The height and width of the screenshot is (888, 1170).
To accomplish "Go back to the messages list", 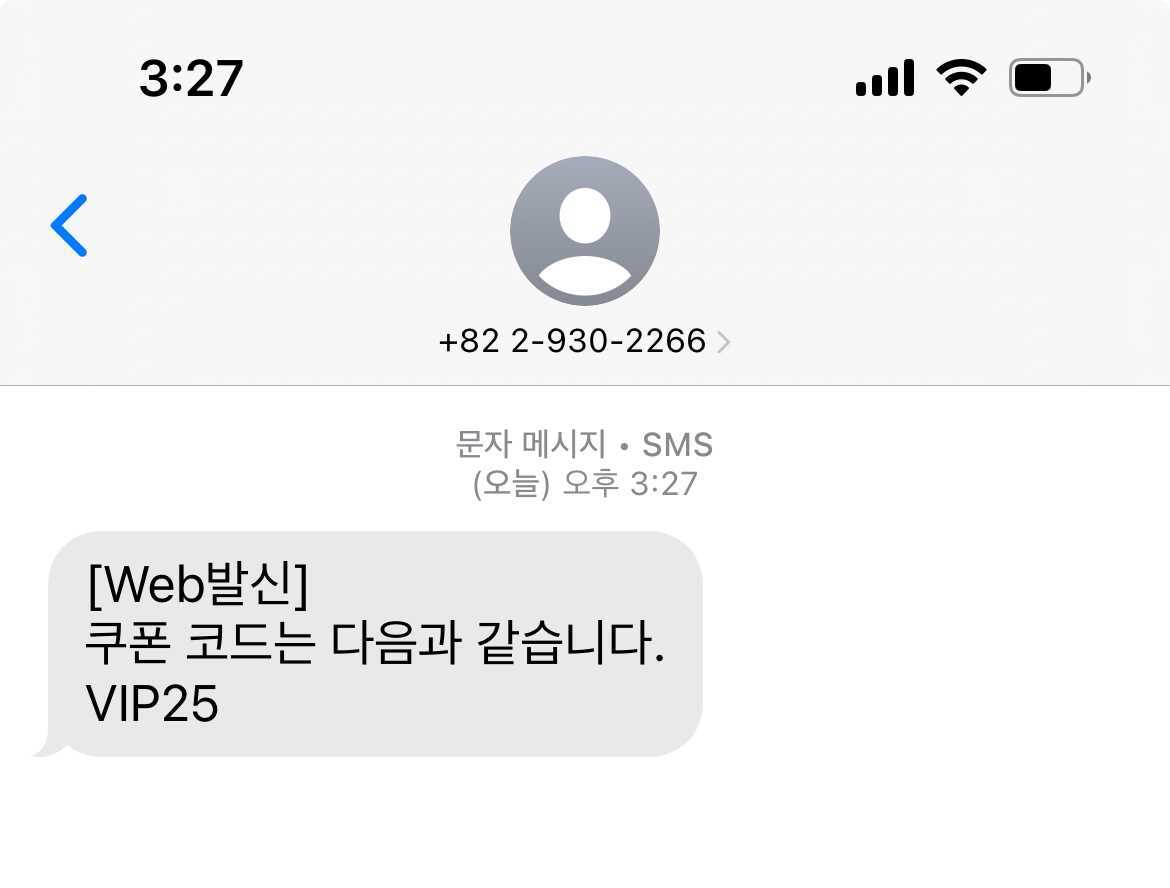I will pyautogui.click(x=69, y=226).
